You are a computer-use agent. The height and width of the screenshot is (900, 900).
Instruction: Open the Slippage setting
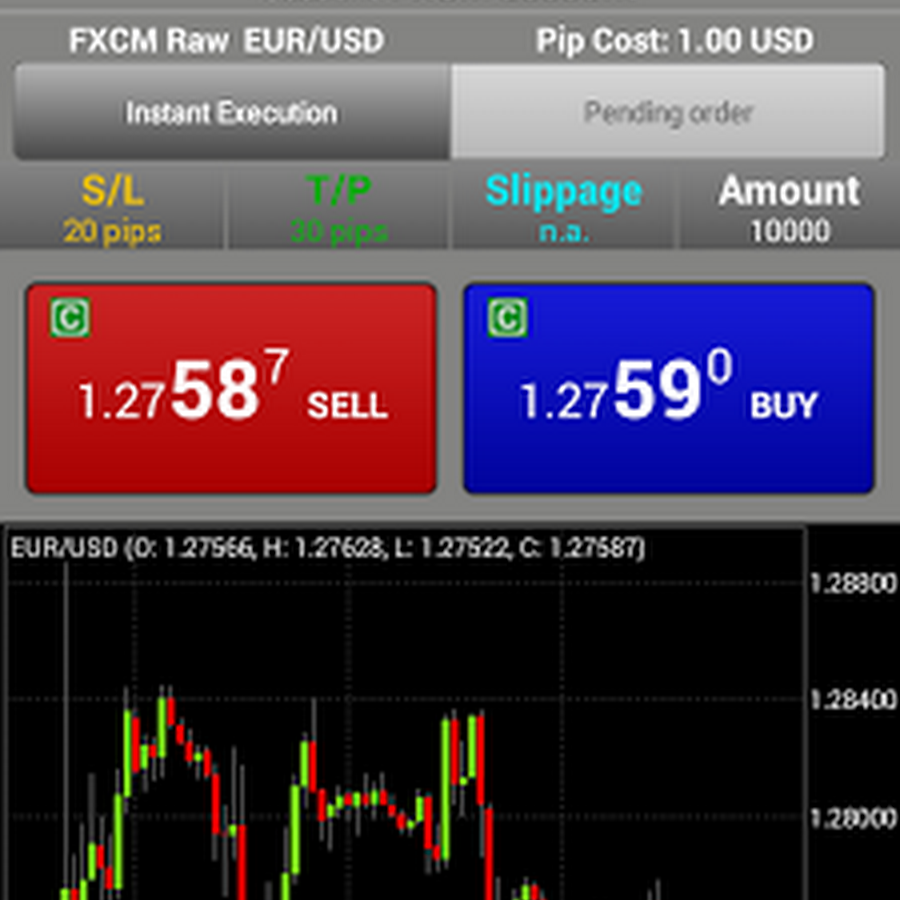(x=564, y=209)
